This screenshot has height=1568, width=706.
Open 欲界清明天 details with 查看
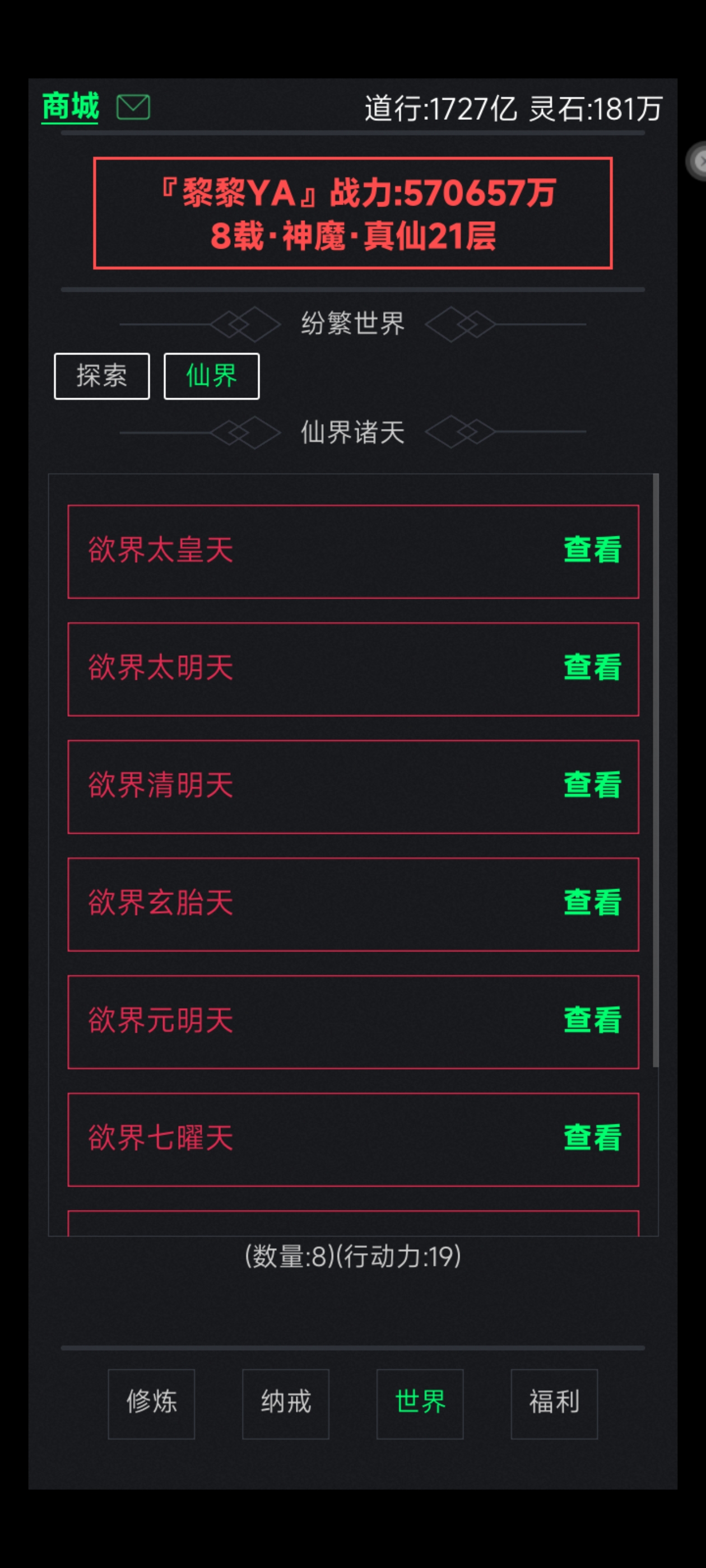pyautogui.click(x=592, y=786)
